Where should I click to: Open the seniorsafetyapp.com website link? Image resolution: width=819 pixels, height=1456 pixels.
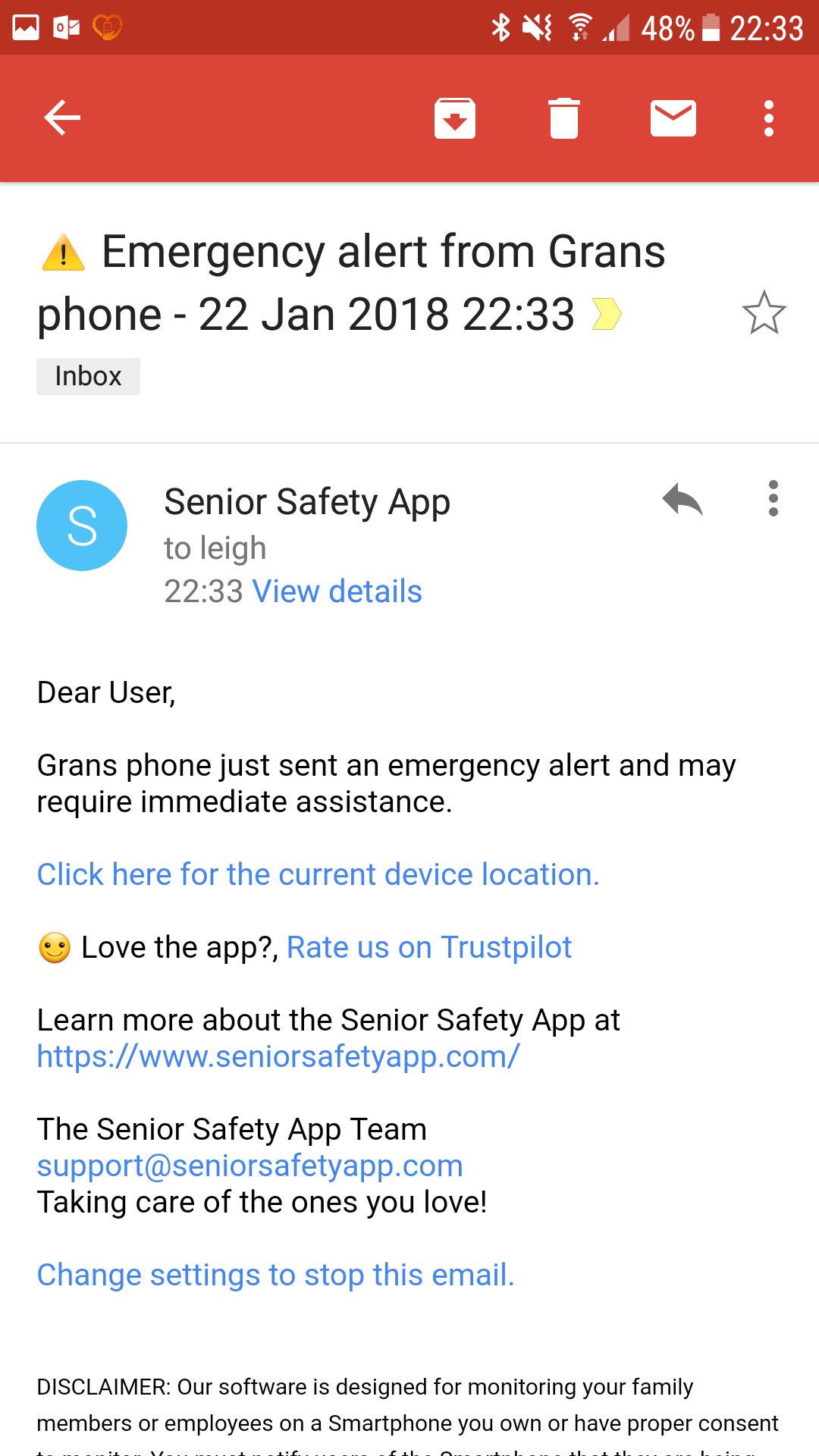278,1056
